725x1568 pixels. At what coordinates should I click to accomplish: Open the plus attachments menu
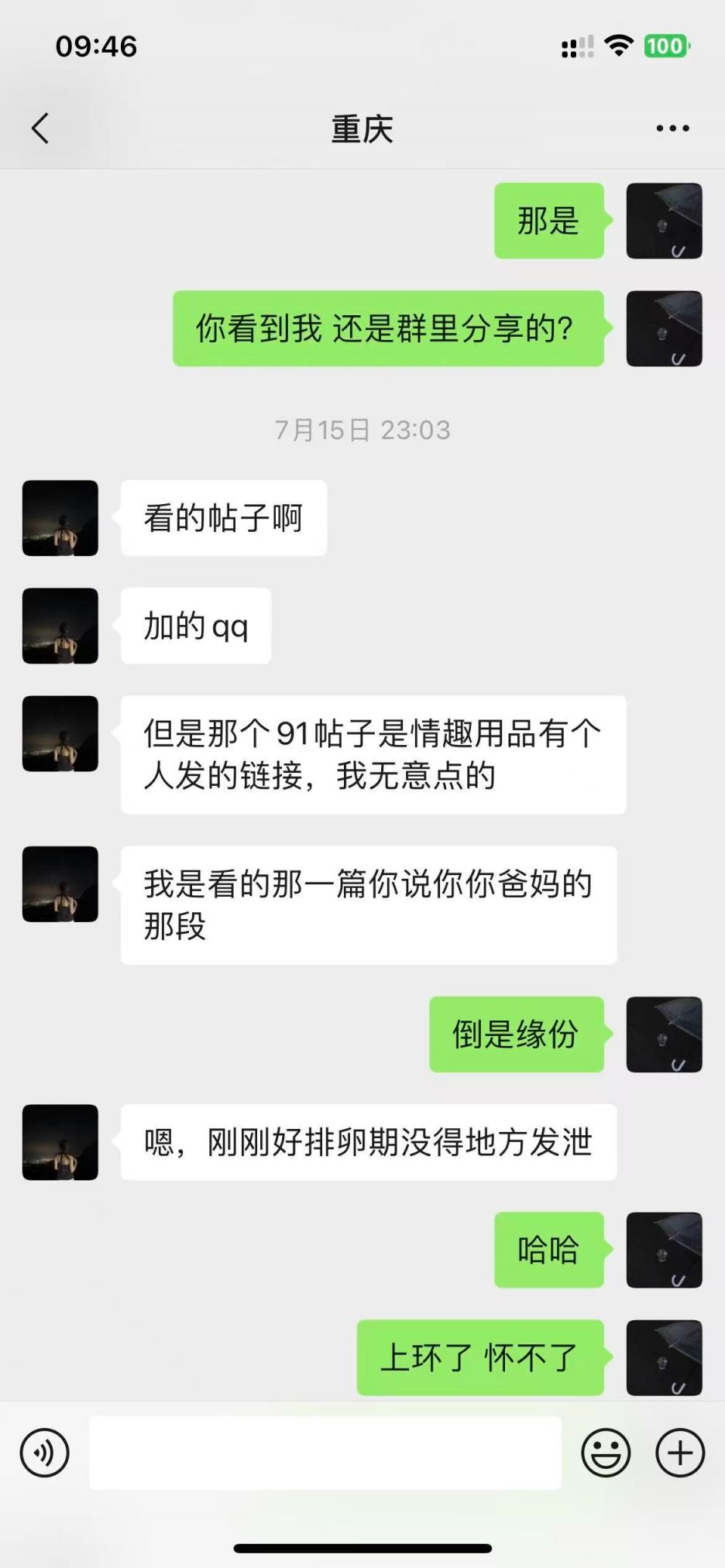click(x=680, y=1453)
